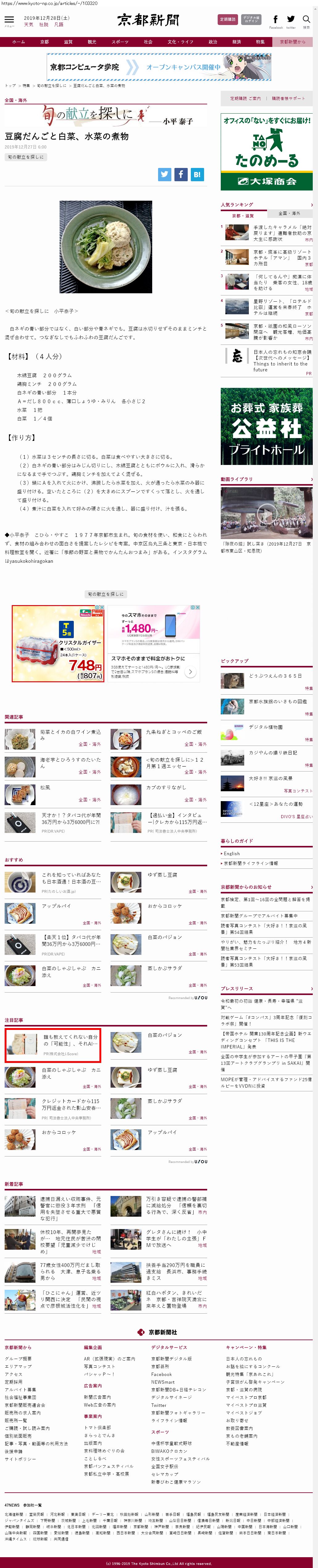Open the 京都 navigation tab
Viewport: 318px width, 1568px height.
coord(44,42)
